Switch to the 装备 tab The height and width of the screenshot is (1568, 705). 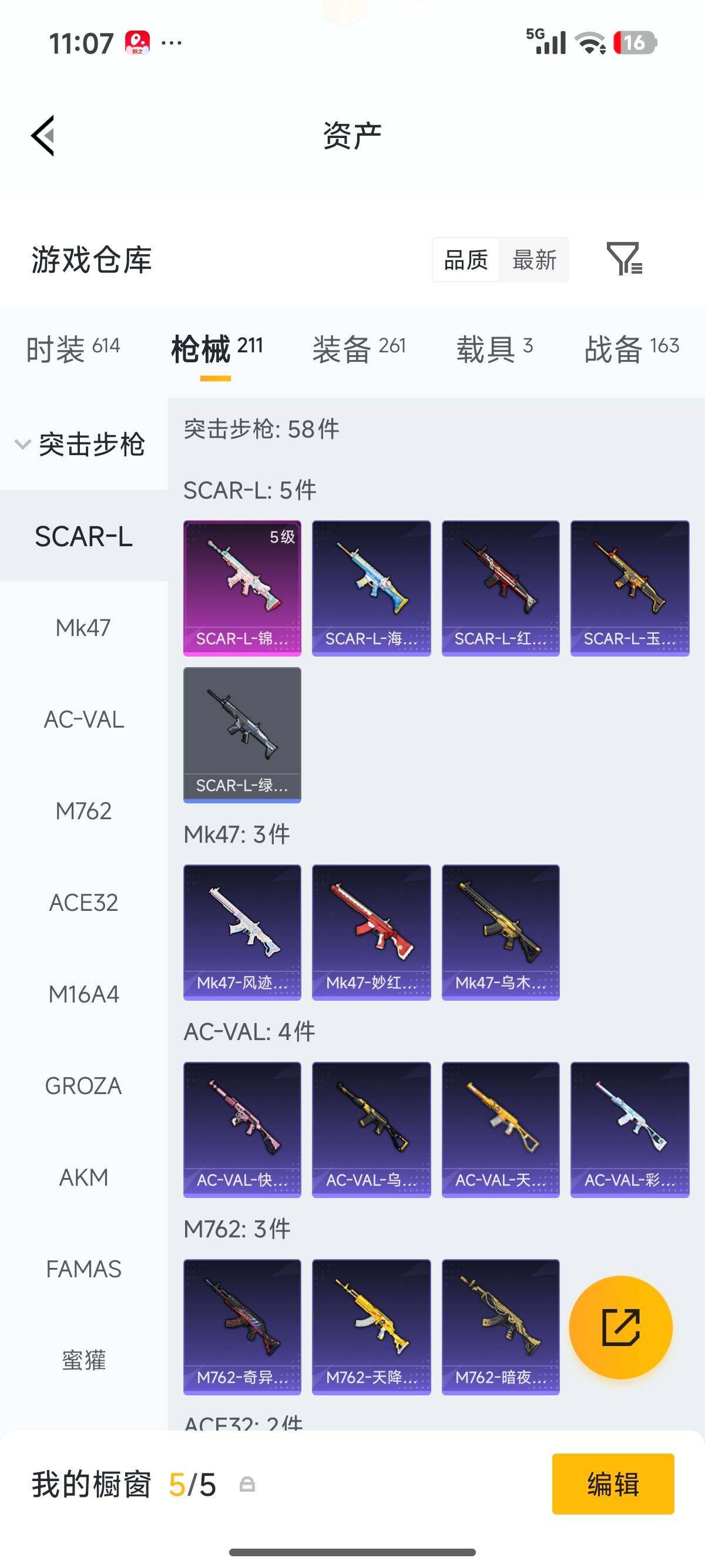[x=358, y=349]
